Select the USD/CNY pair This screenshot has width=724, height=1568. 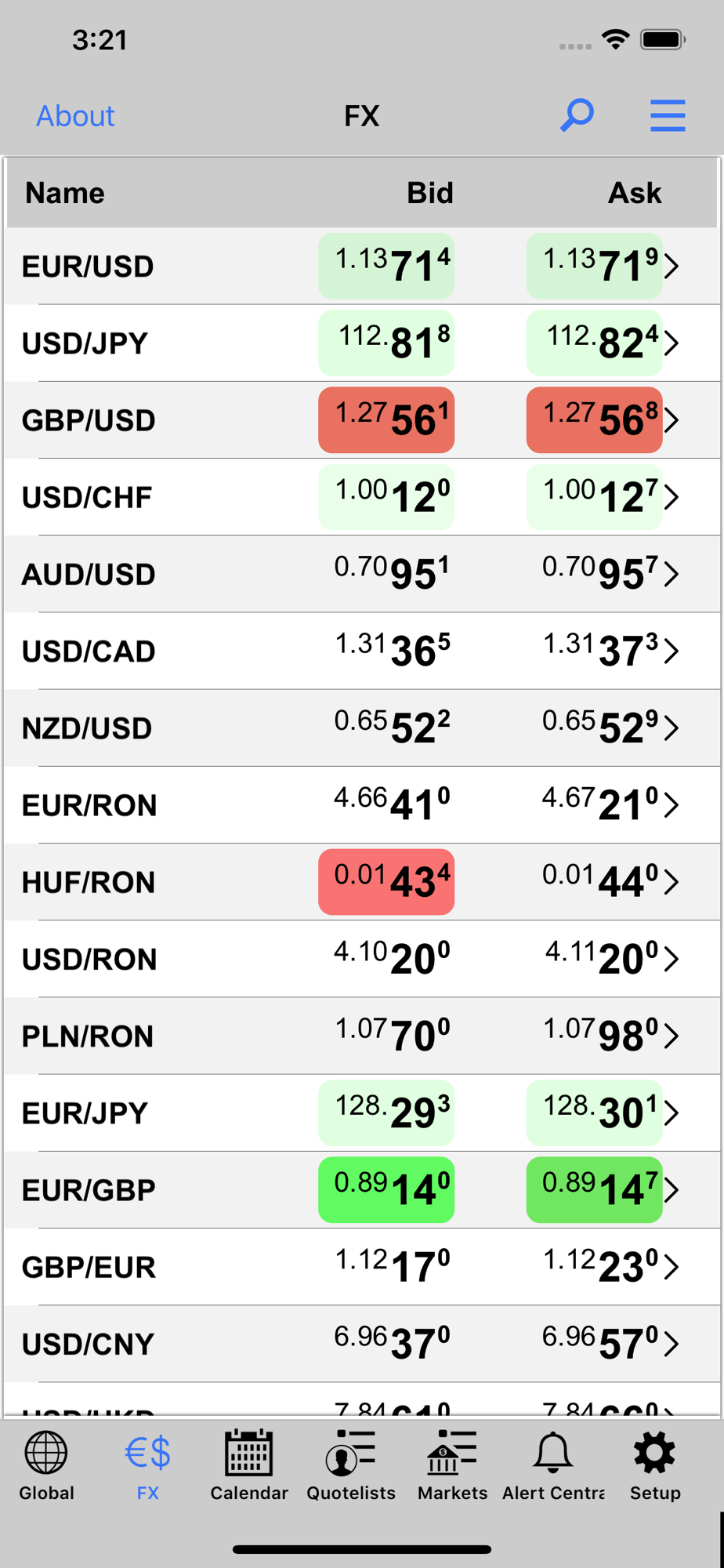(362, 1344)
